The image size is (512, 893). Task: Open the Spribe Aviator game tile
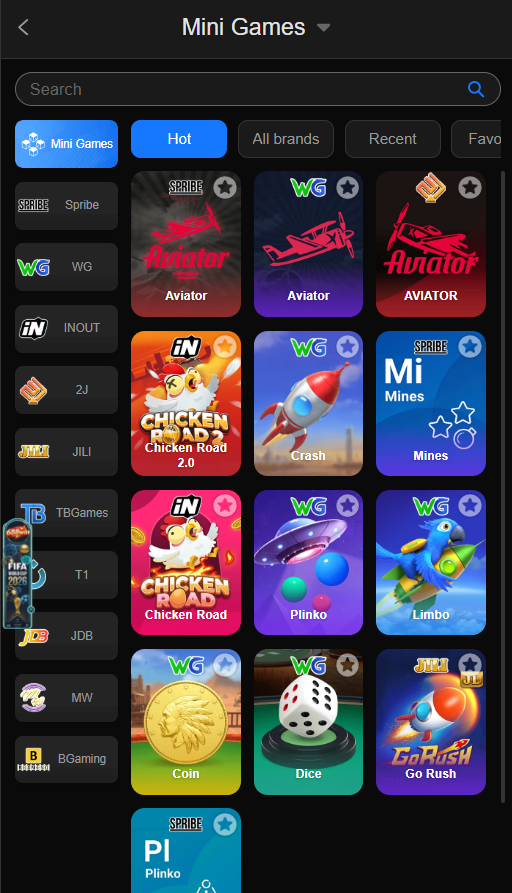pos(186,244)
